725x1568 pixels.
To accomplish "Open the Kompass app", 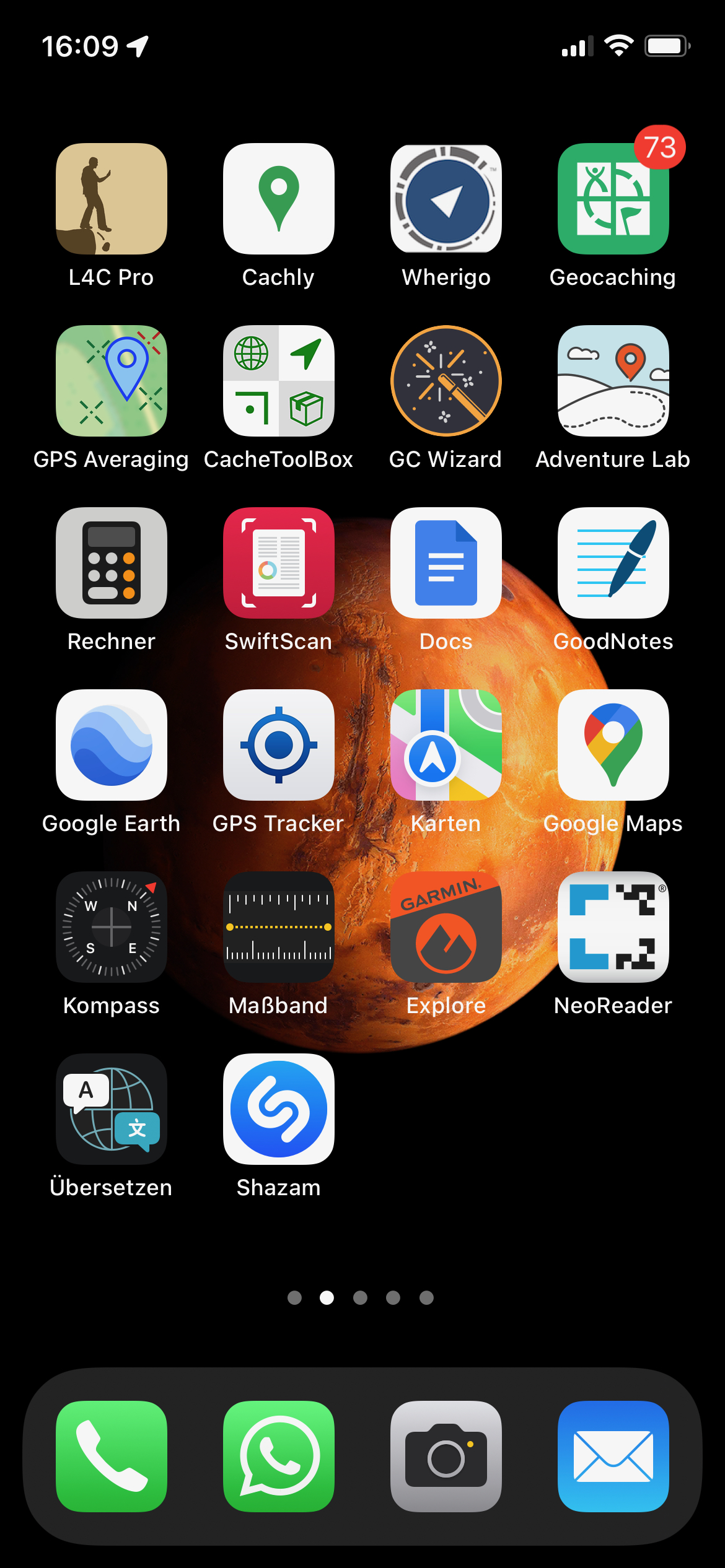I will click(112, 927).
